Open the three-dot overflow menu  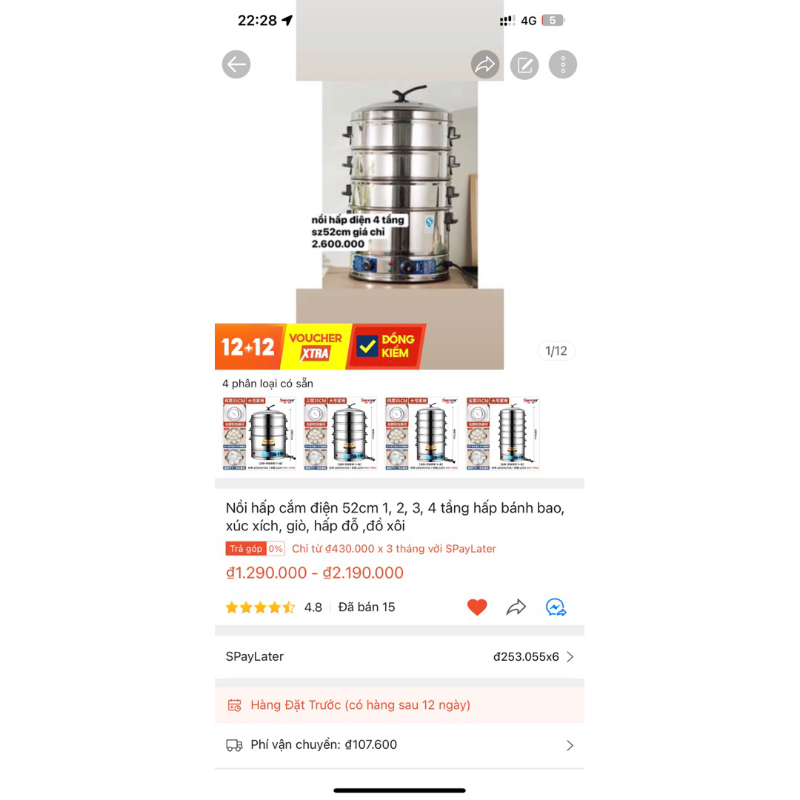point(563,65)
